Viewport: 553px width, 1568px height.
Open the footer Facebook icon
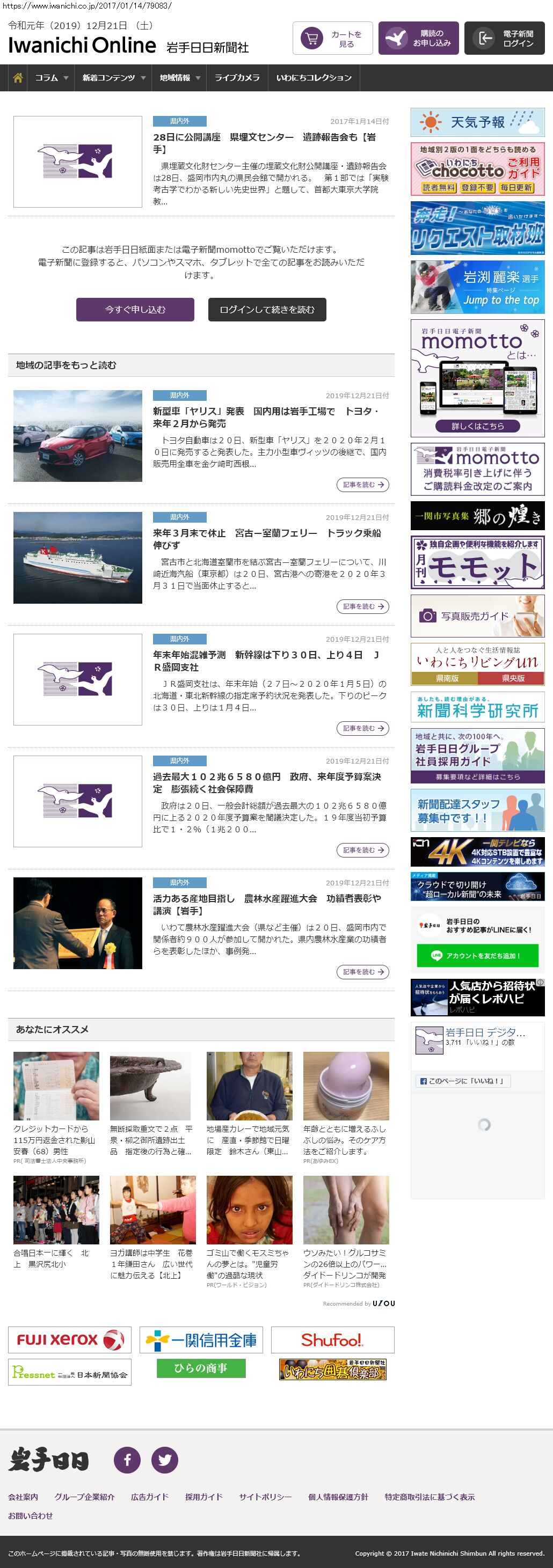[127, 1460]
